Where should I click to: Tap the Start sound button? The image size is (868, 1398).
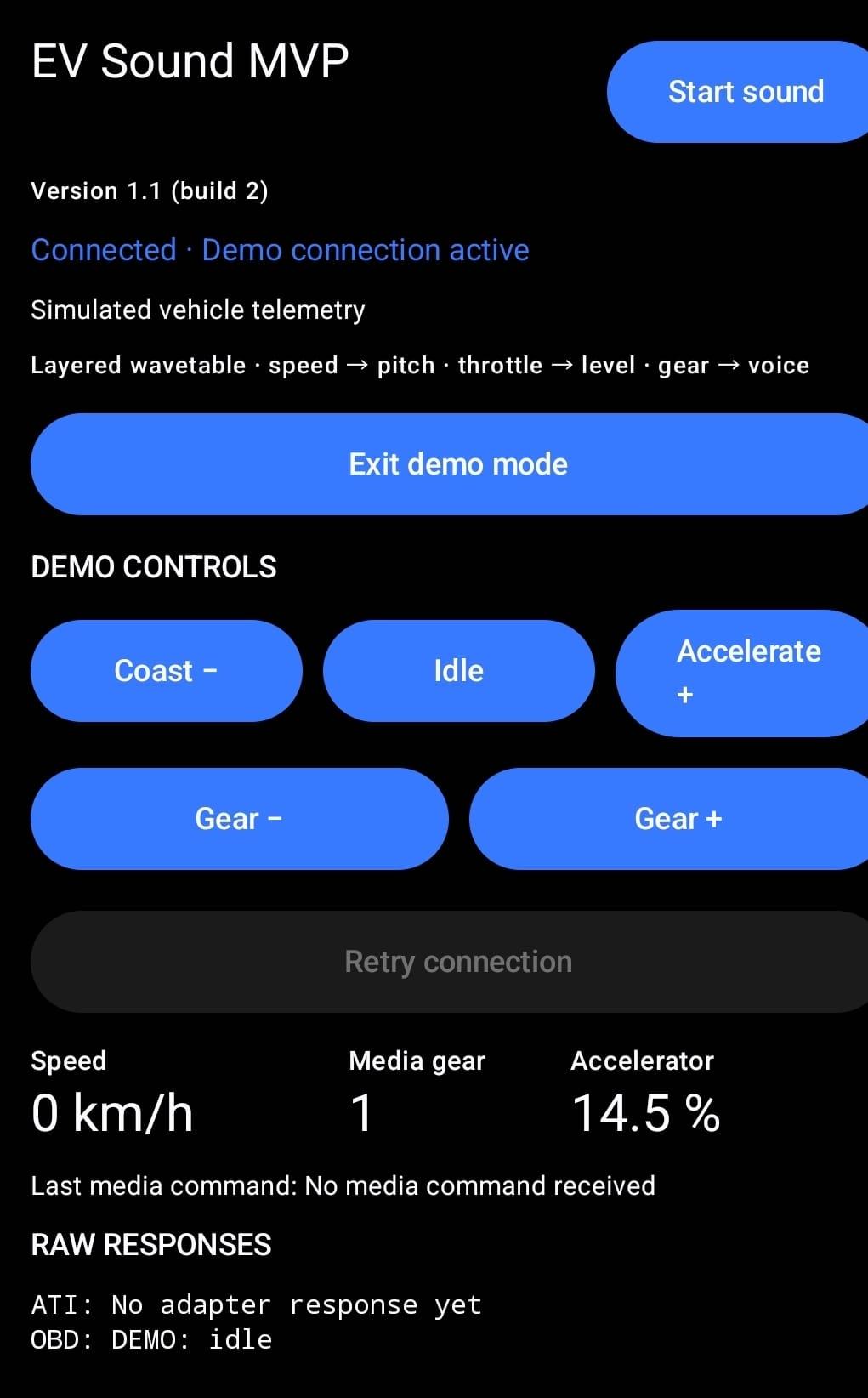738,92
